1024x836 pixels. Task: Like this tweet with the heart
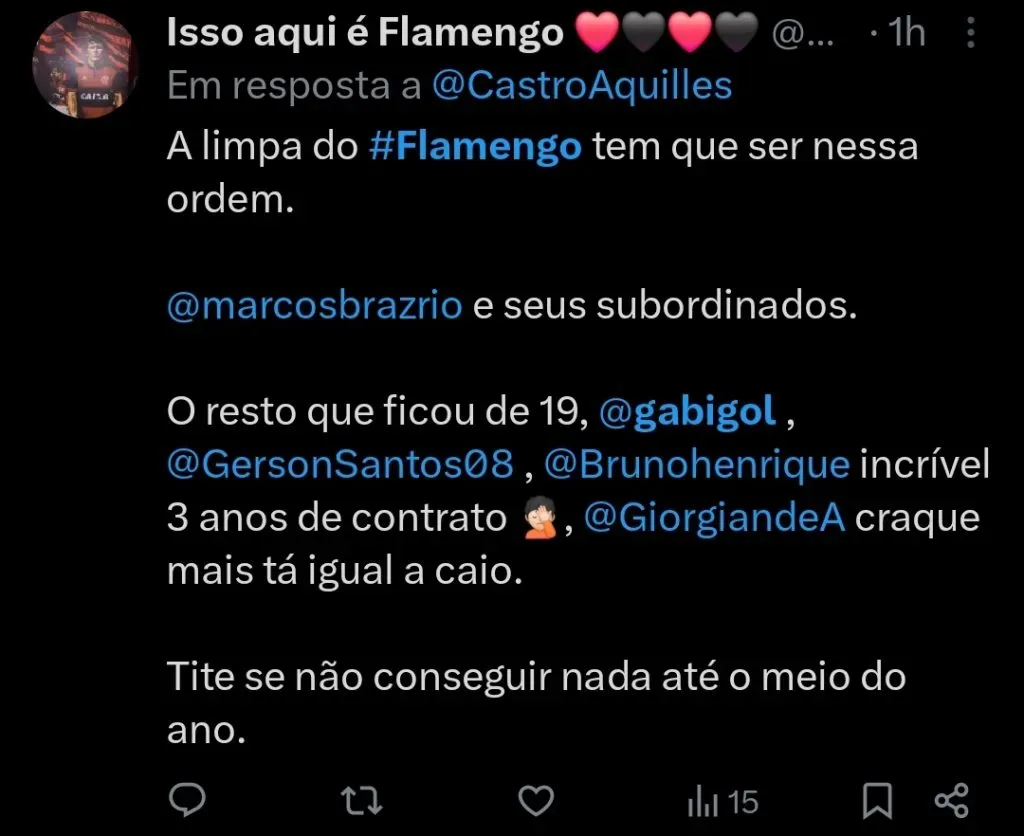click(537, 799)
